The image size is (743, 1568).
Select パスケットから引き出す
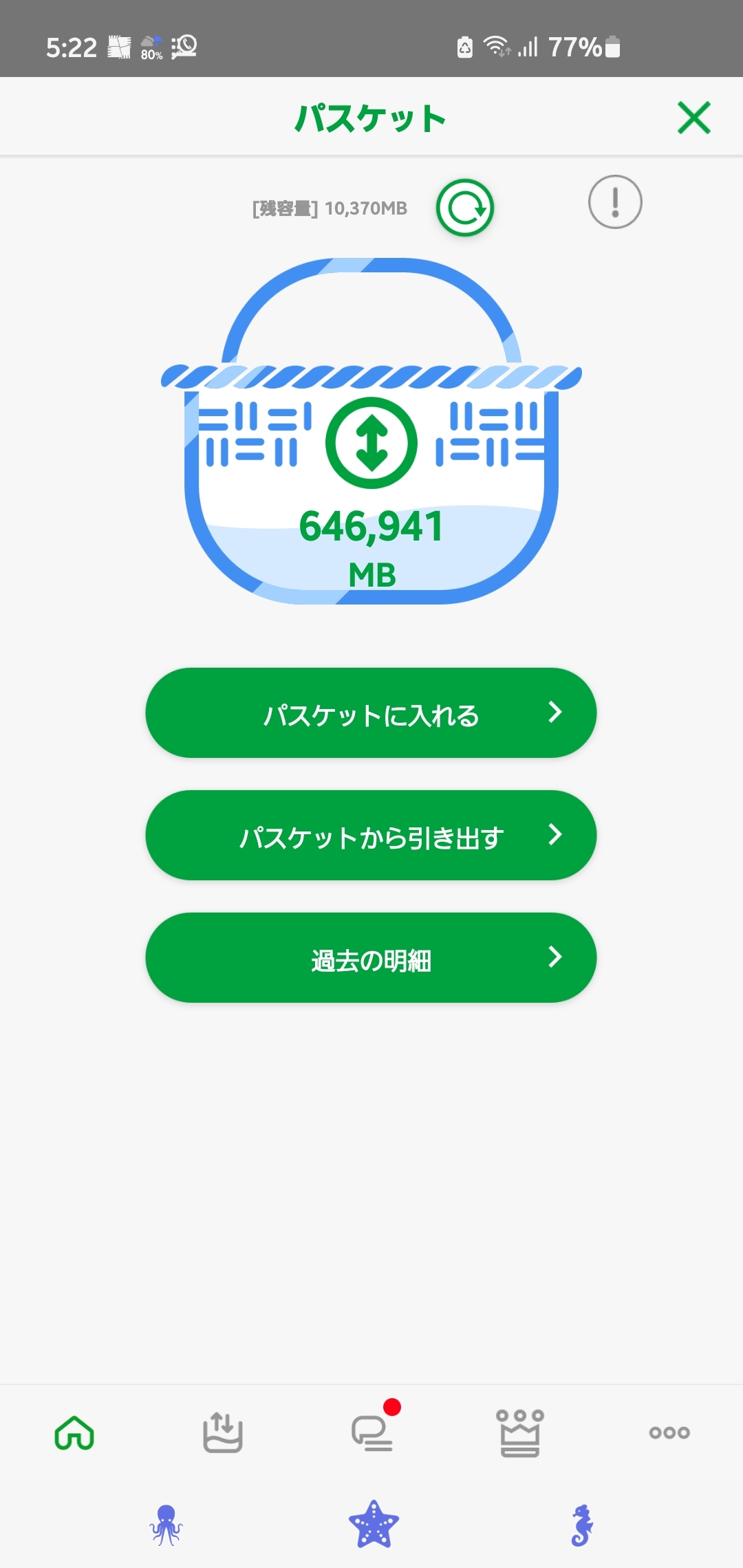click(x=371, y=836)
